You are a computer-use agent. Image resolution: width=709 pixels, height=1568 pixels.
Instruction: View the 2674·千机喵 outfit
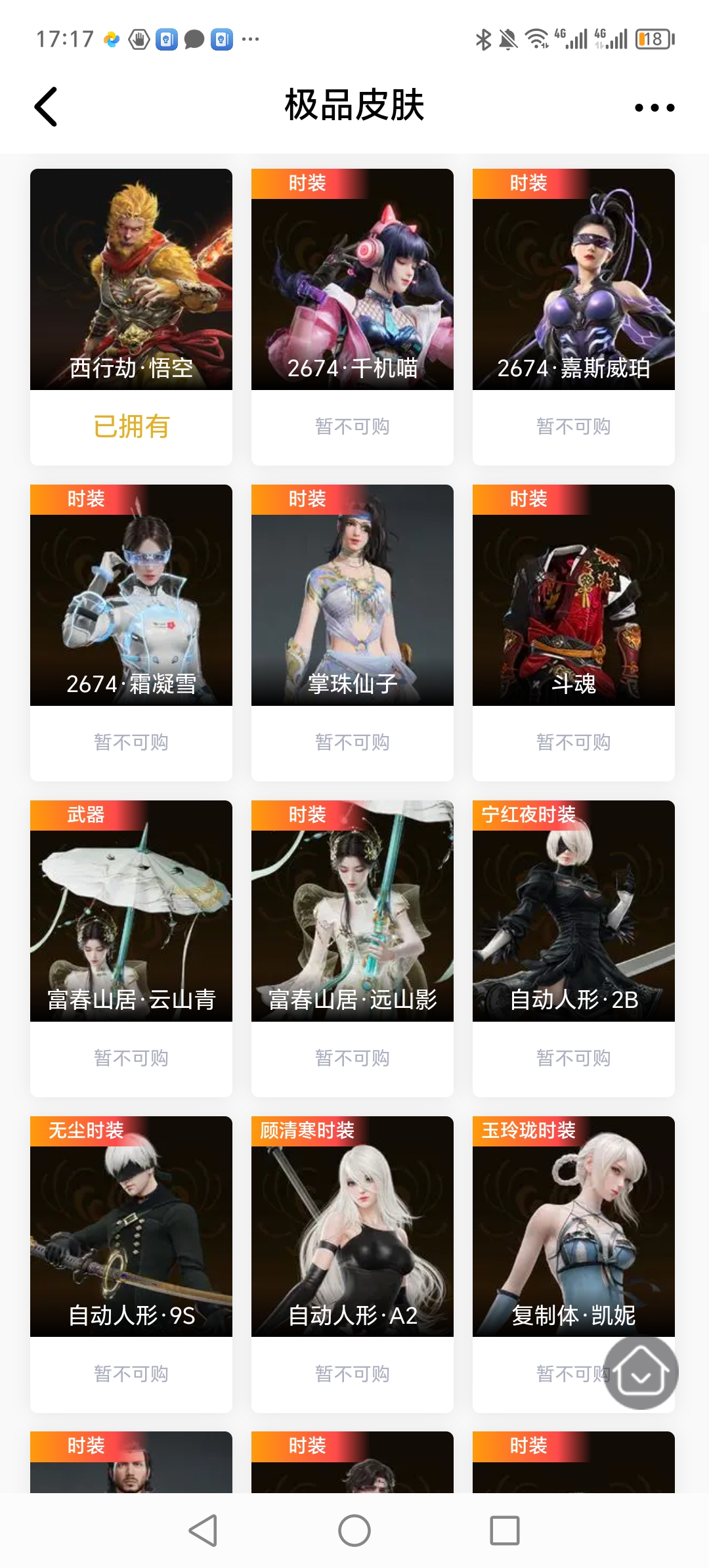point(353,280)
